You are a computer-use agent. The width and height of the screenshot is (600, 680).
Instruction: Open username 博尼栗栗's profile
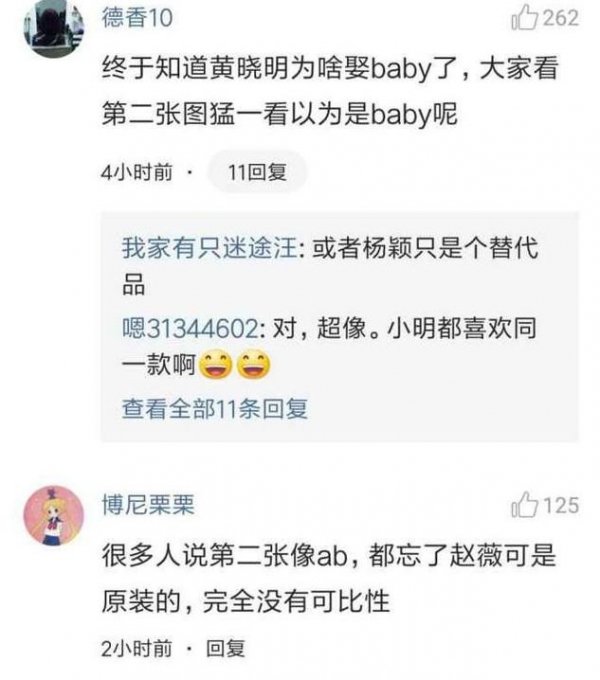coord(148,505)
